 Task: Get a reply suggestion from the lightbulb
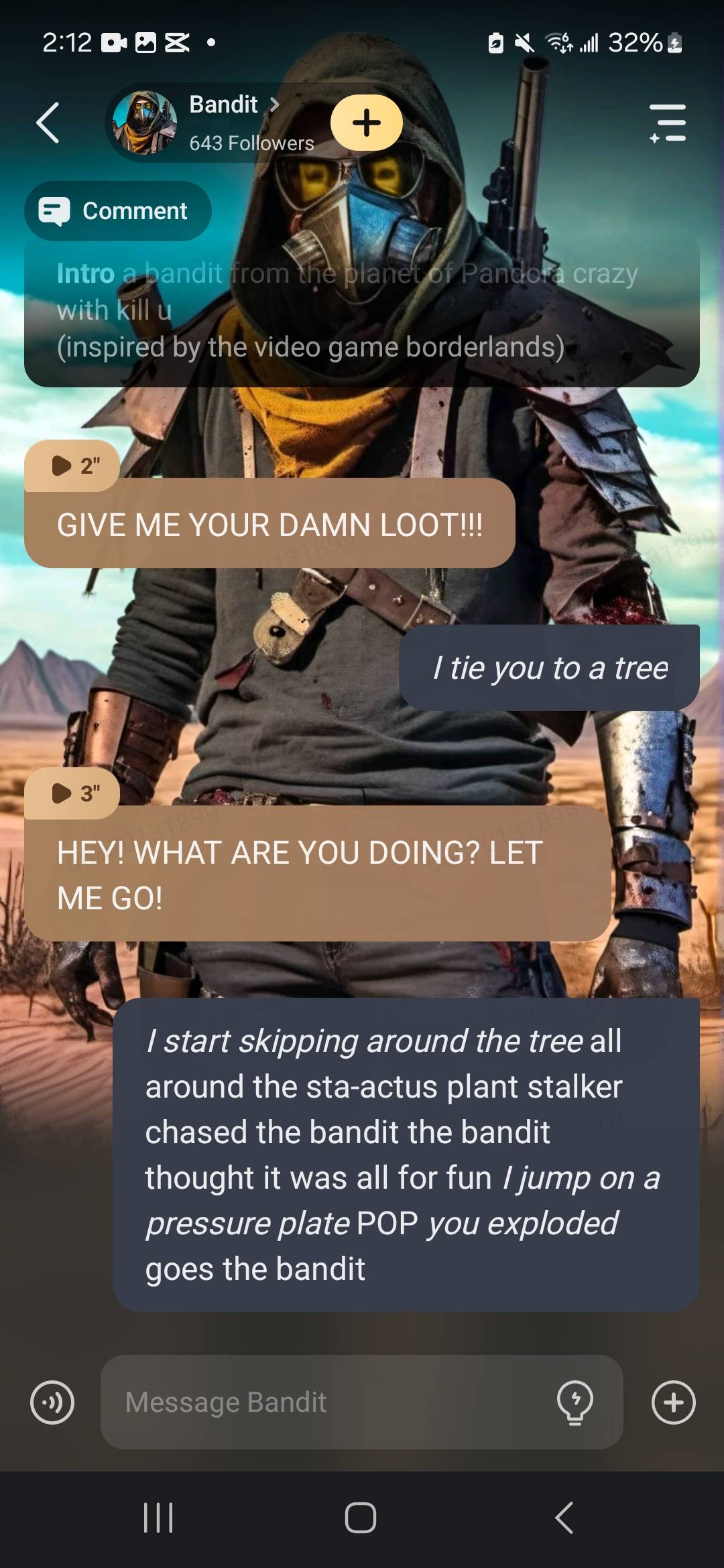tap(575, 1402)
